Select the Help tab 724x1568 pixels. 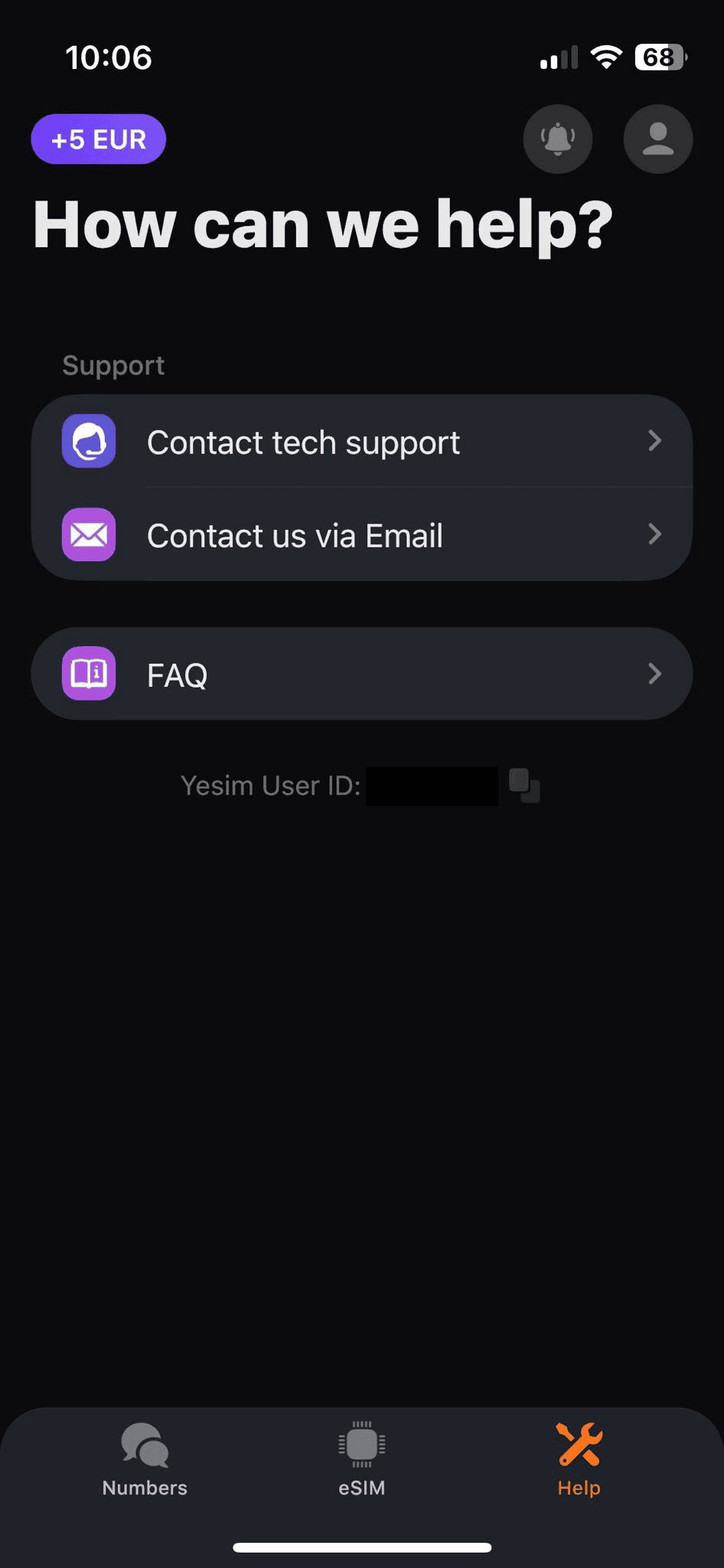(579, 1460)
